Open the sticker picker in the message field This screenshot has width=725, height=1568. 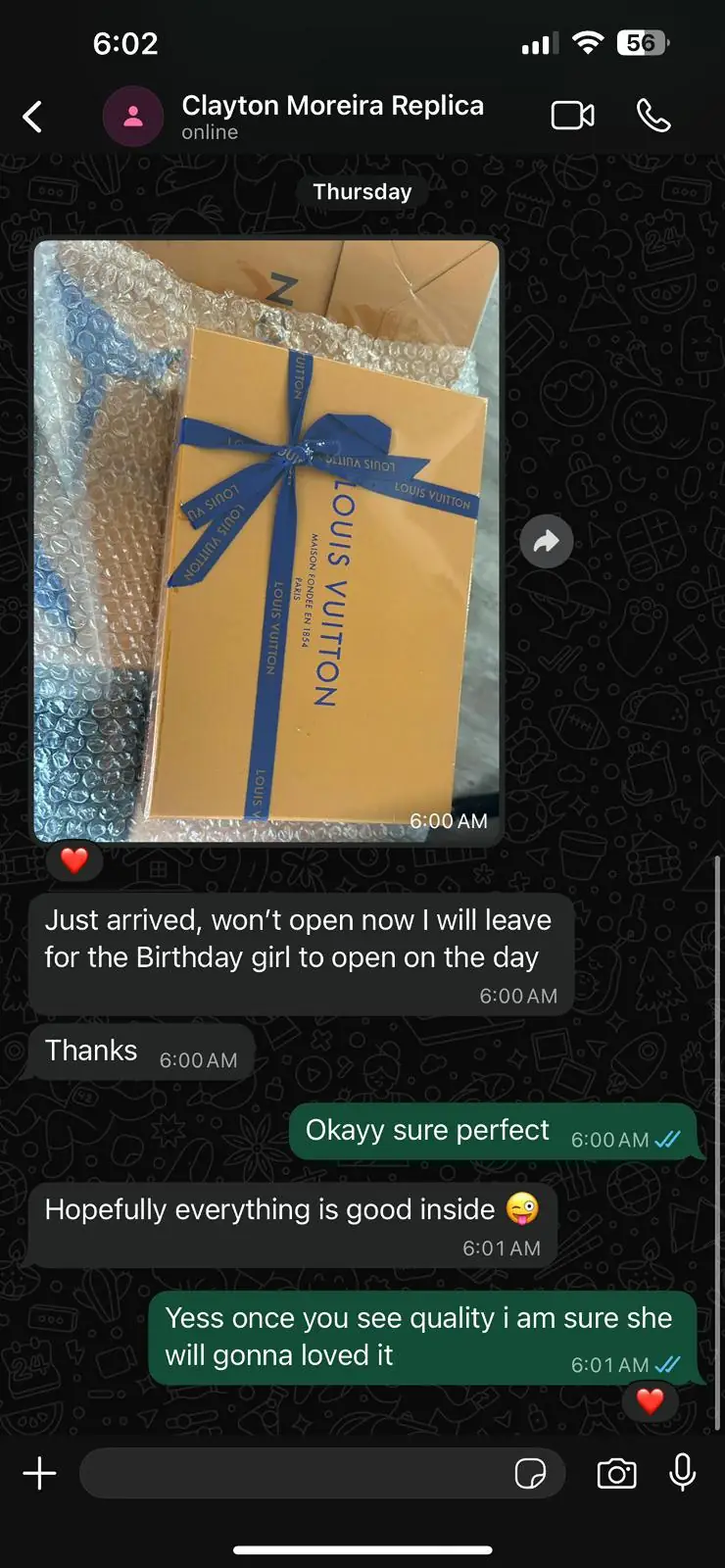(x=530, y=1473)
